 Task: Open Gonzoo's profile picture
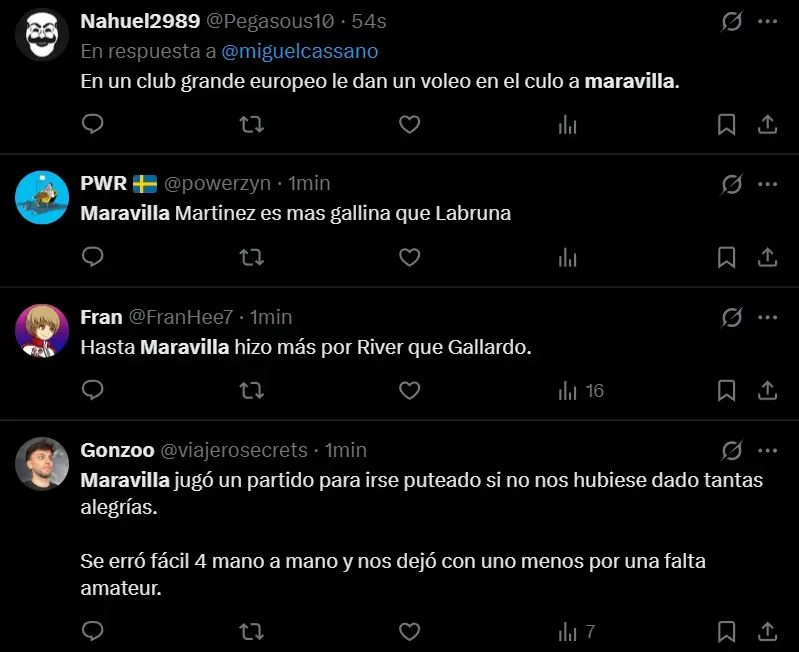tap(42, 464)
